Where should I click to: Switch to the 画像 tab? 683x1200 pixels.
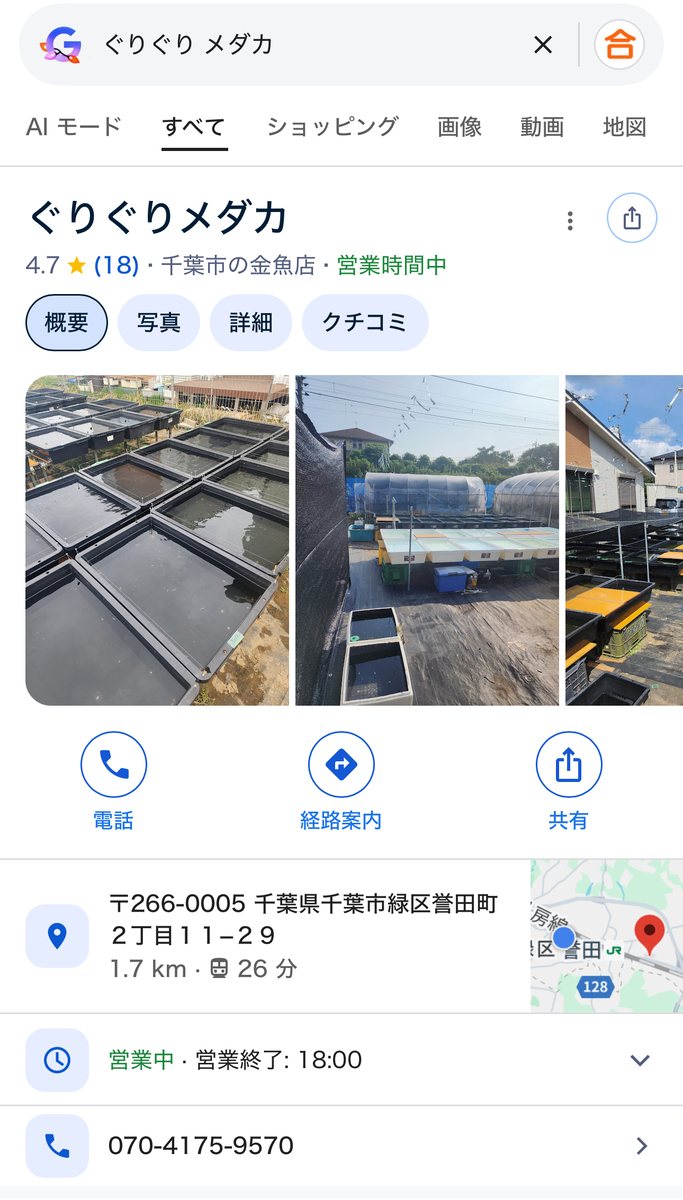pyautogui.click(x=460, y=127)
